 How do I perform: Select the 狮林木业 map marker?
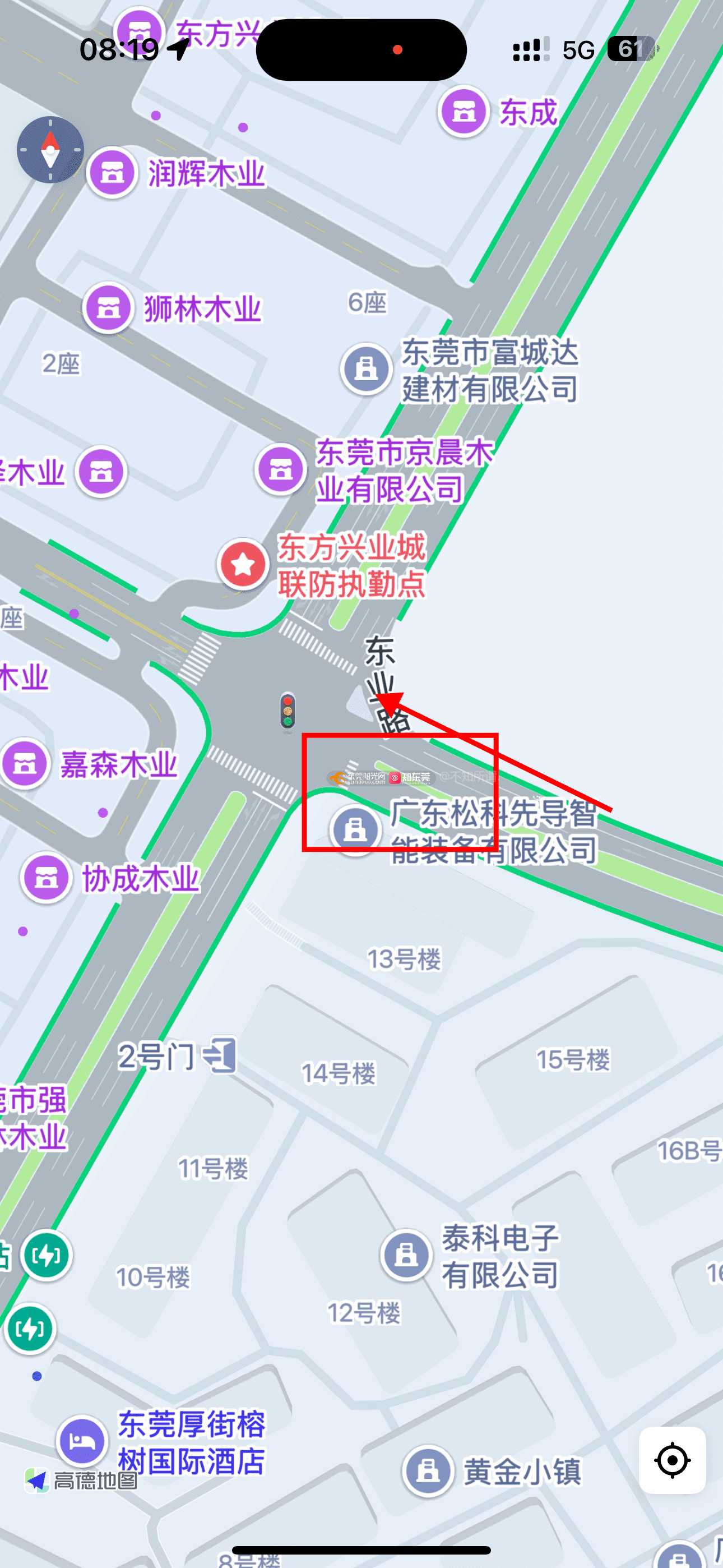click(108, 308)
